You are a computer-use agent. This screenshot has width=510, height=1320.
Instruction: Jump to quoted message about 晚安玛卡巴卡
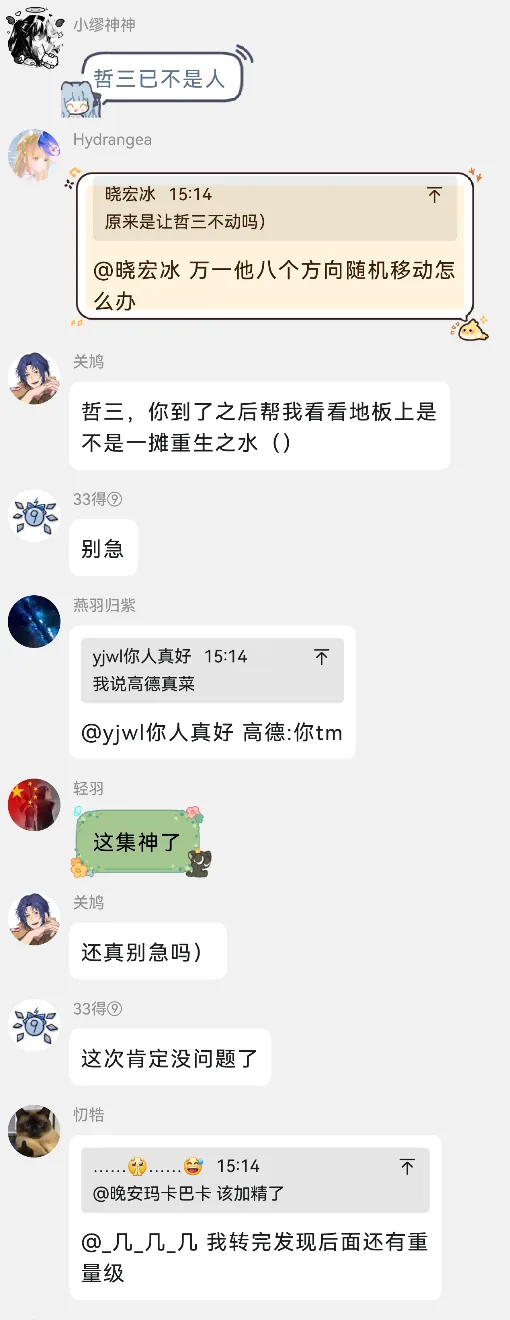click(255, 1179)
